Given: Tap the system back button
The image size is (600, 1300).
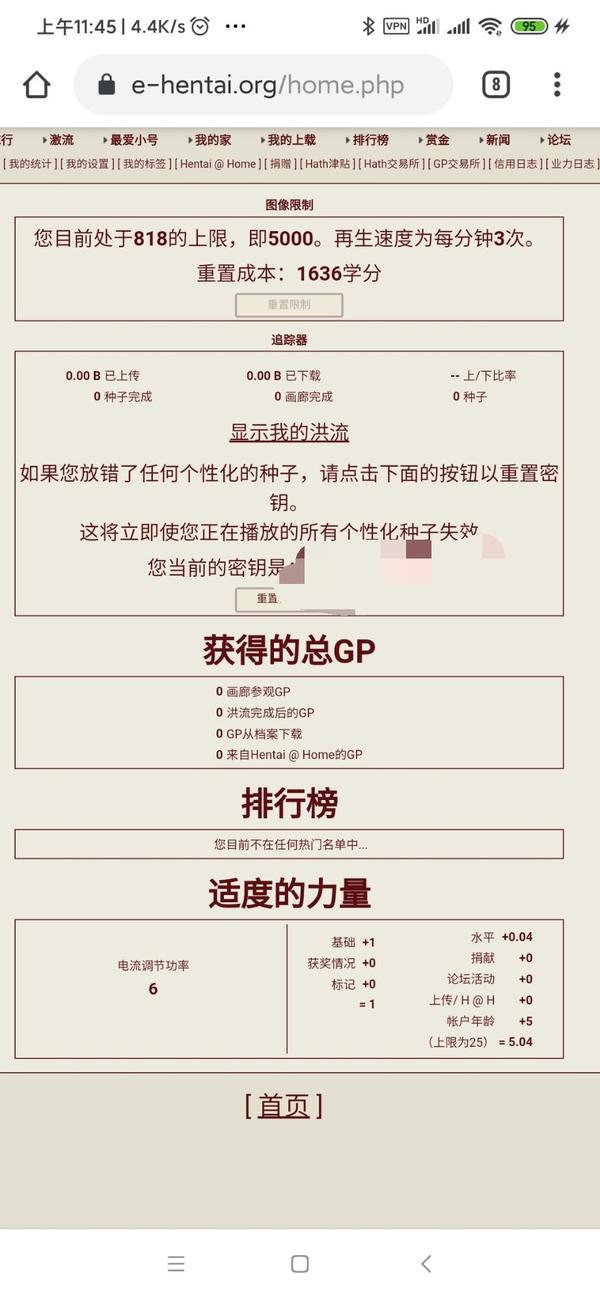Looking at the screenshot, I should tap(426, 1264).
